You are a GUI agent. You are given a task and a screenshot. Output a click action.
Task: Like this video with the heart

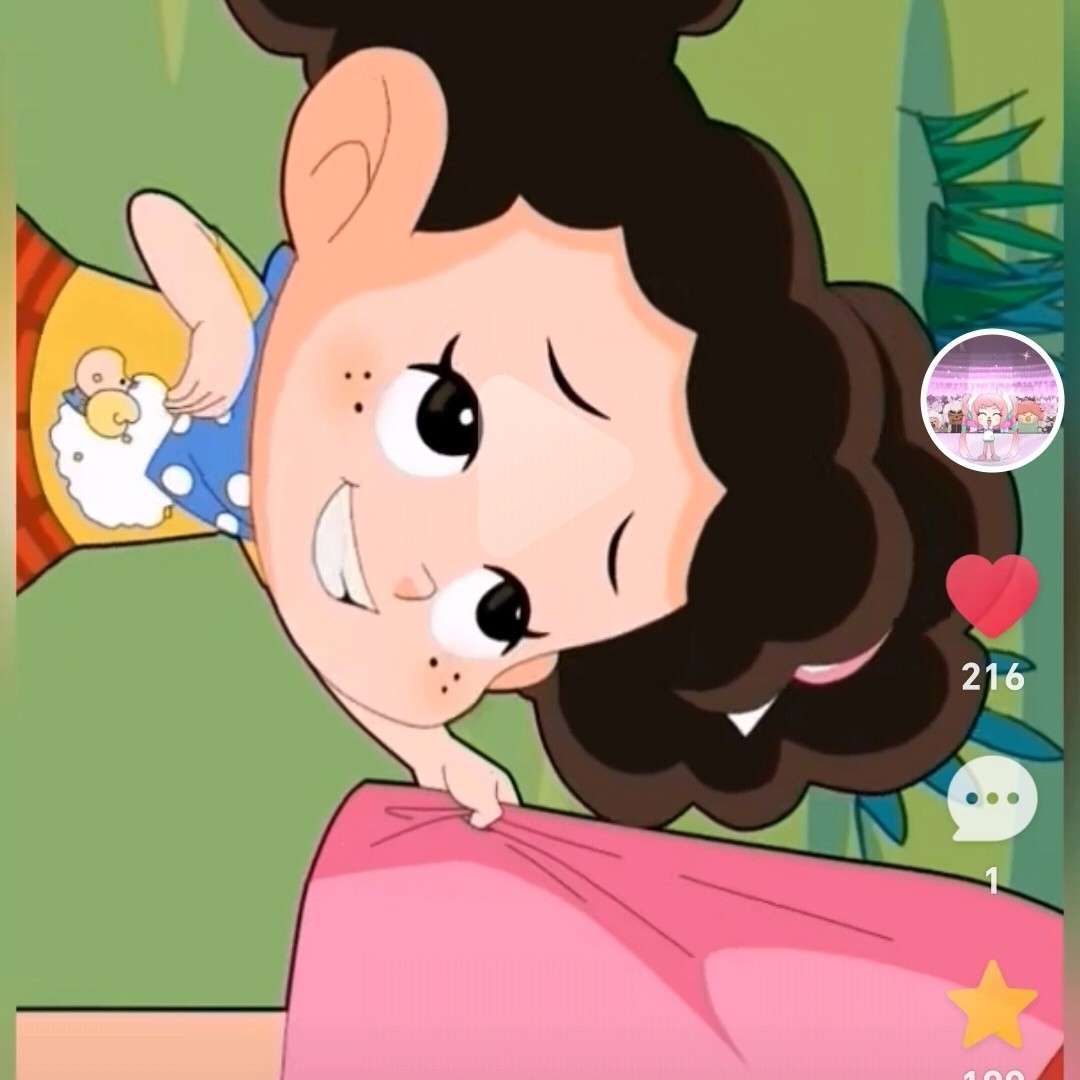coord(992,595)
